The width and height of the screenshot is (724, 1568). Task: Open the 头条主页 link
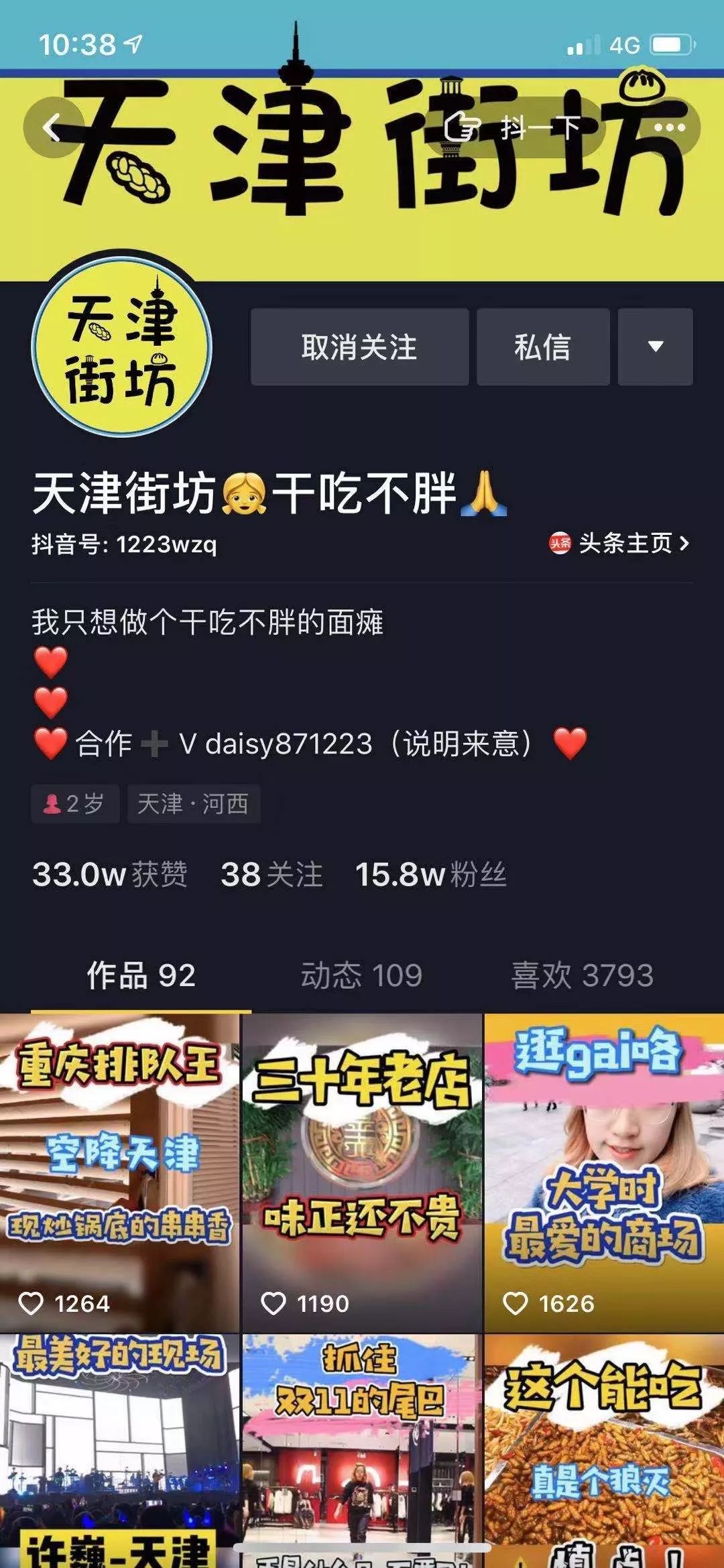tap(619, 543)
